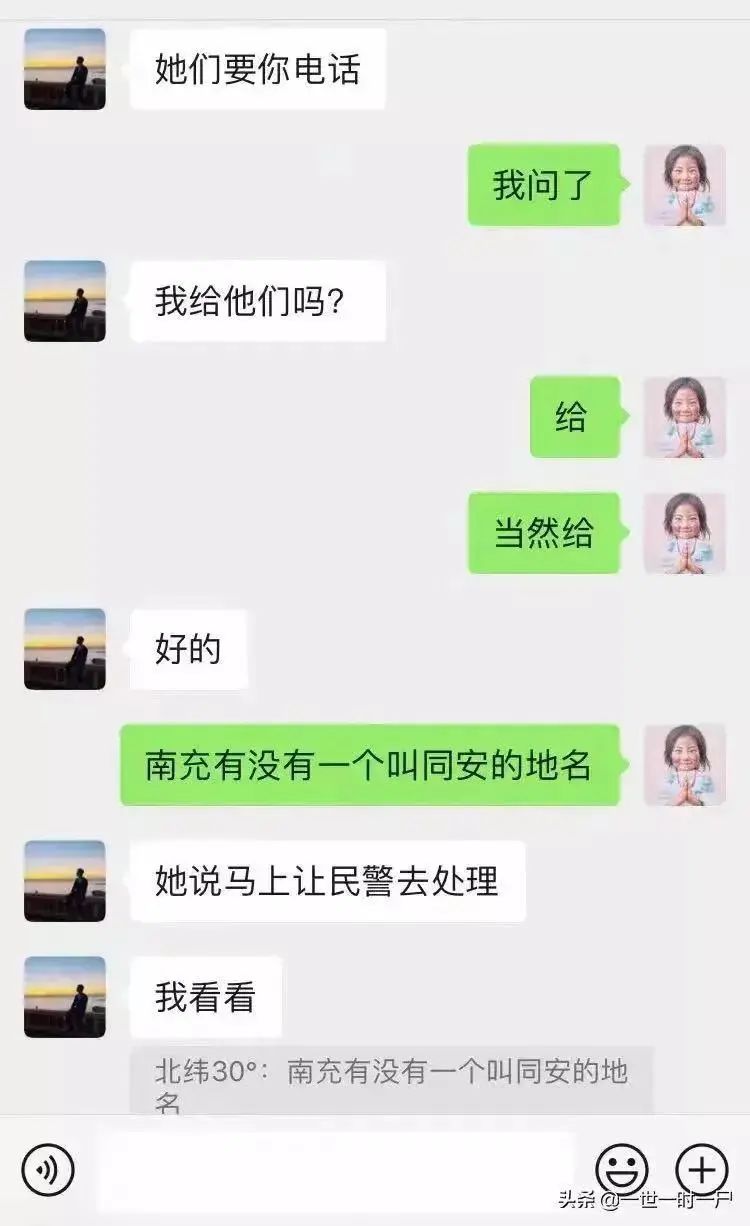Open avatar next to 她说马上让民警去处理
The image size is (750, 1226).
pyautogui.click(x=65, y=881)
